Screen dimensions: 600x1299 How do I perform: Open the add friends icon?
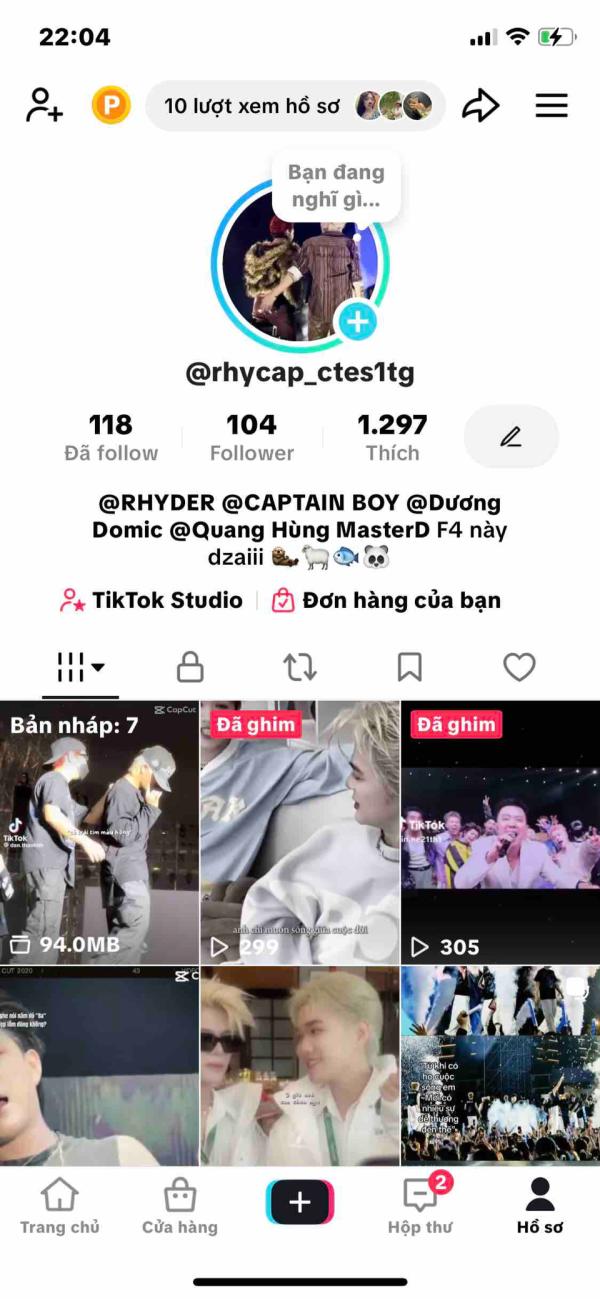pyautogui.click(x=45, y=105)
